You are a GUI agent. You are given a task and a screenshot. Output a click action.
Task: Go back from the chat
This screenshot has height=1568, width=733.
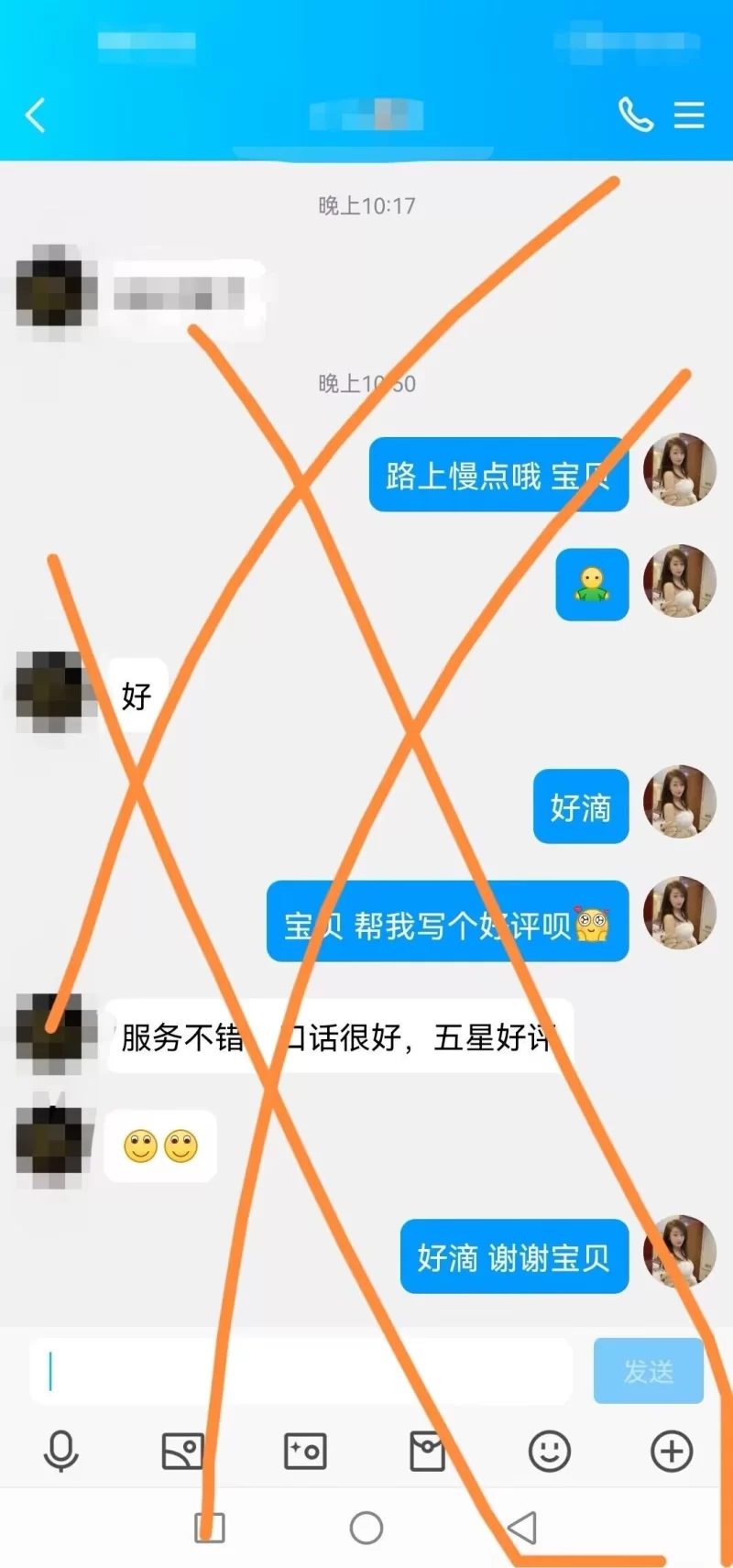[36, 115]
